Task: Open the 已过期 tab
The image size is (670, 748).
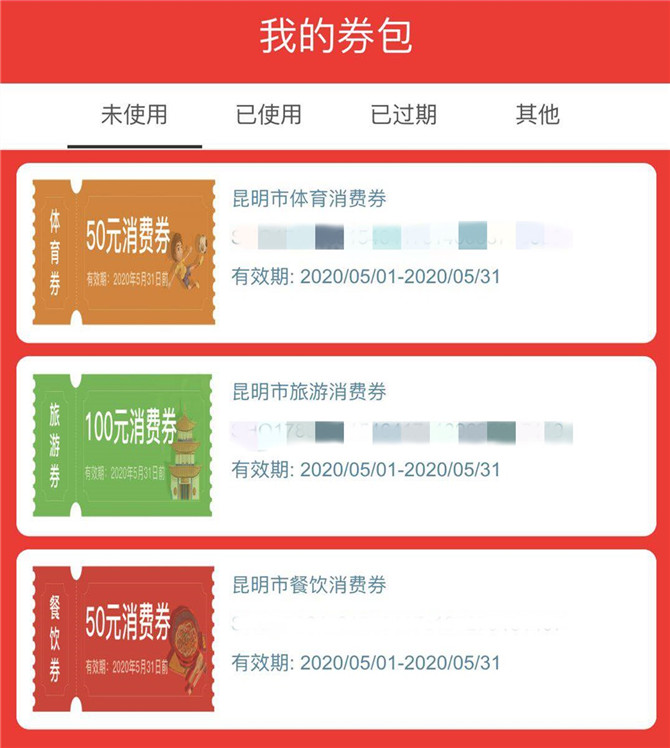Action: (403, 115)
